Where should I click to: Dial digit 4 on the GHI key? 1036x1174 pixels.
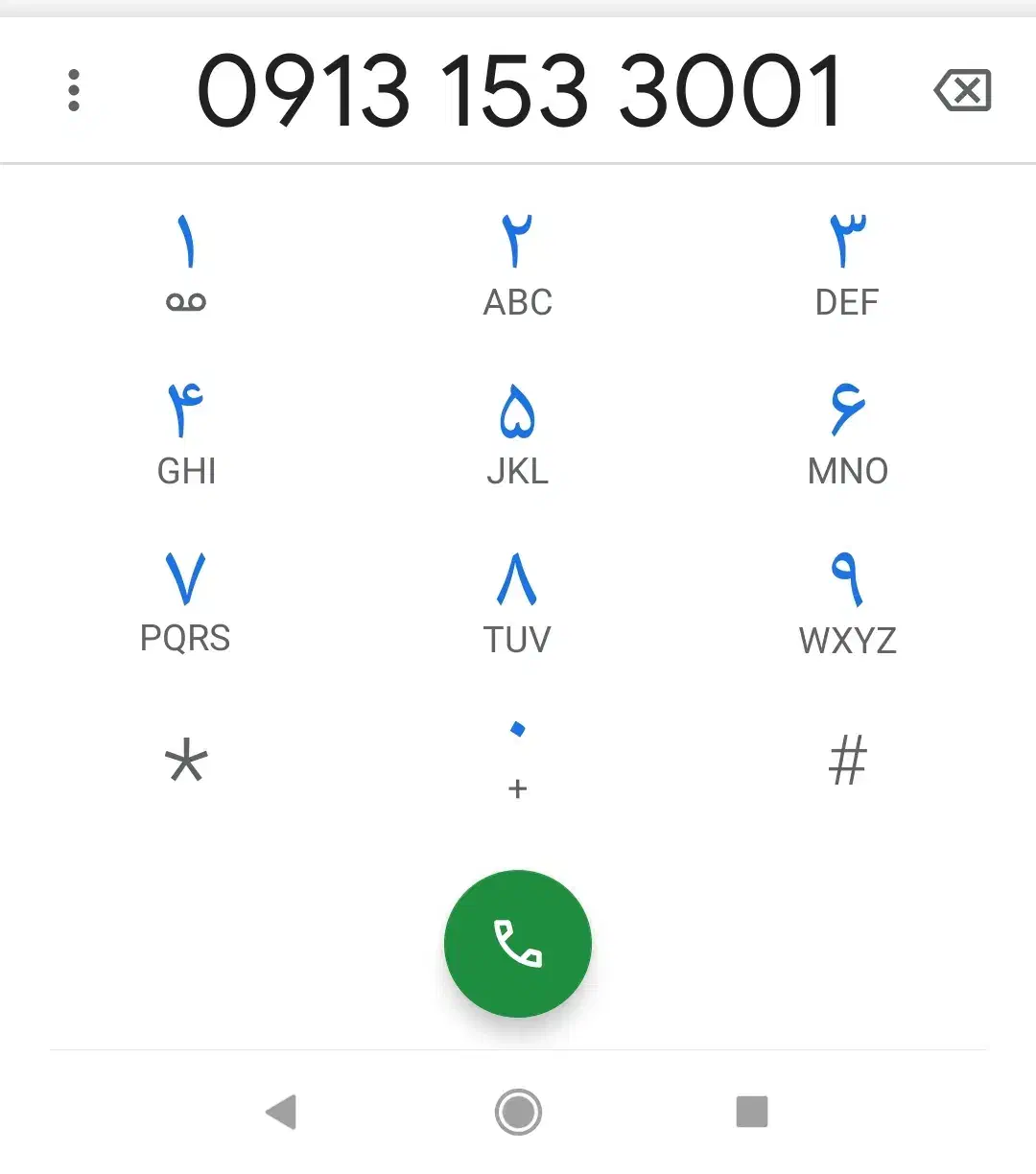(x=186, y=434)
